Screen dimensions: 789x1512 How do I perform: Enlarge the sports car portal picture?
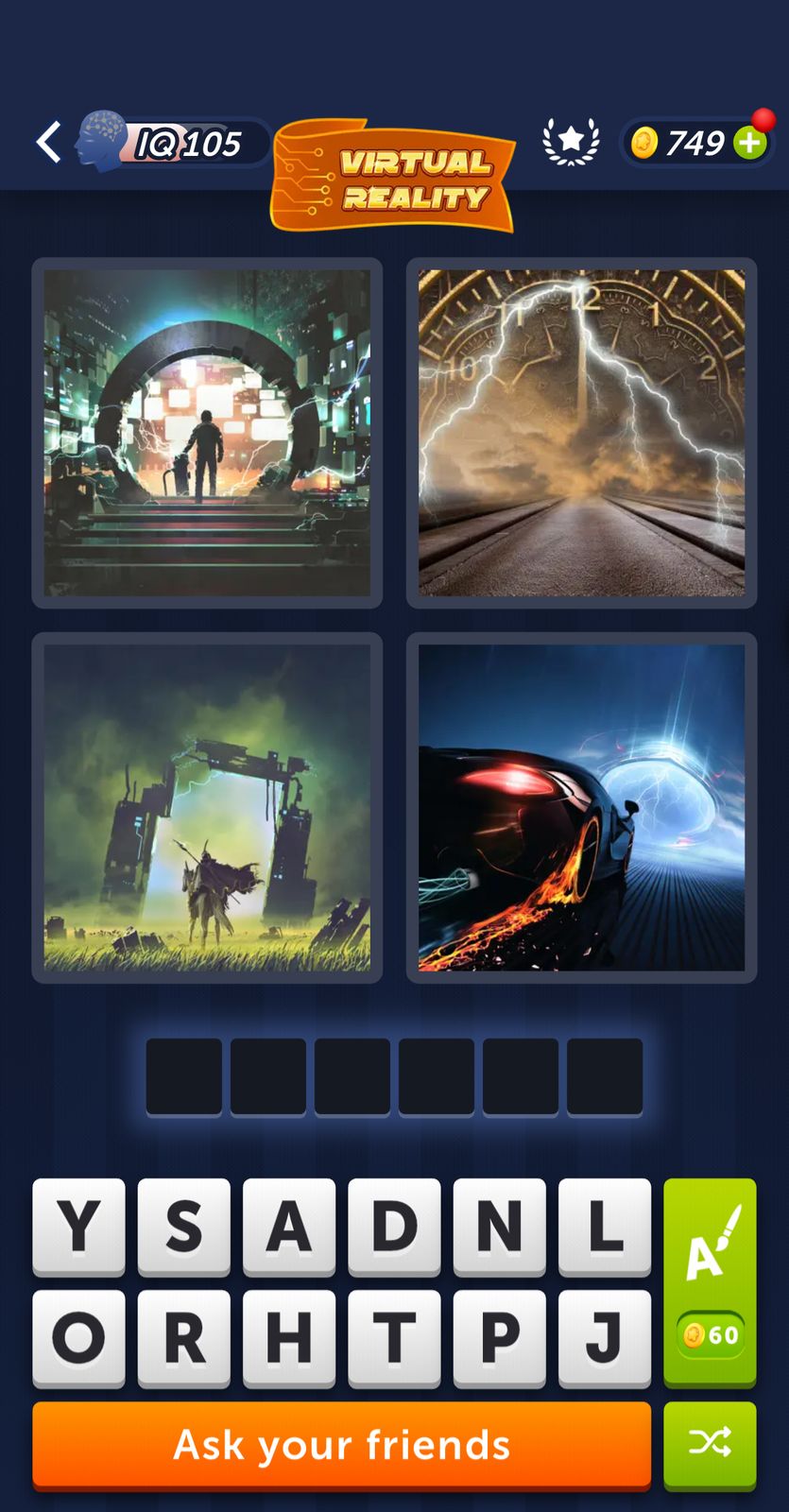coord(581,807)
